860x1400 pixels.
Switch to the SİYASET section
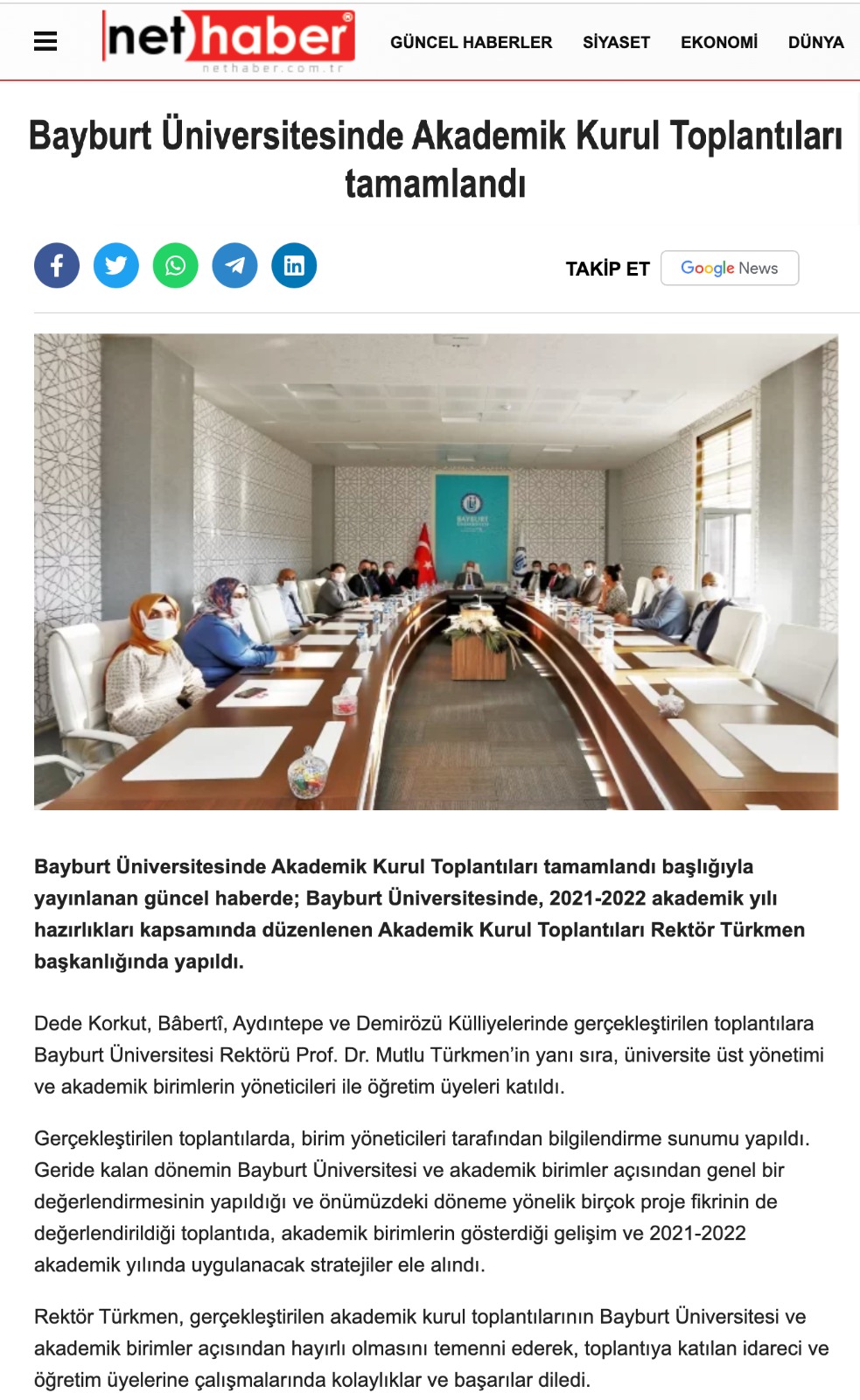pyautogui.click(x=616, y=42)
